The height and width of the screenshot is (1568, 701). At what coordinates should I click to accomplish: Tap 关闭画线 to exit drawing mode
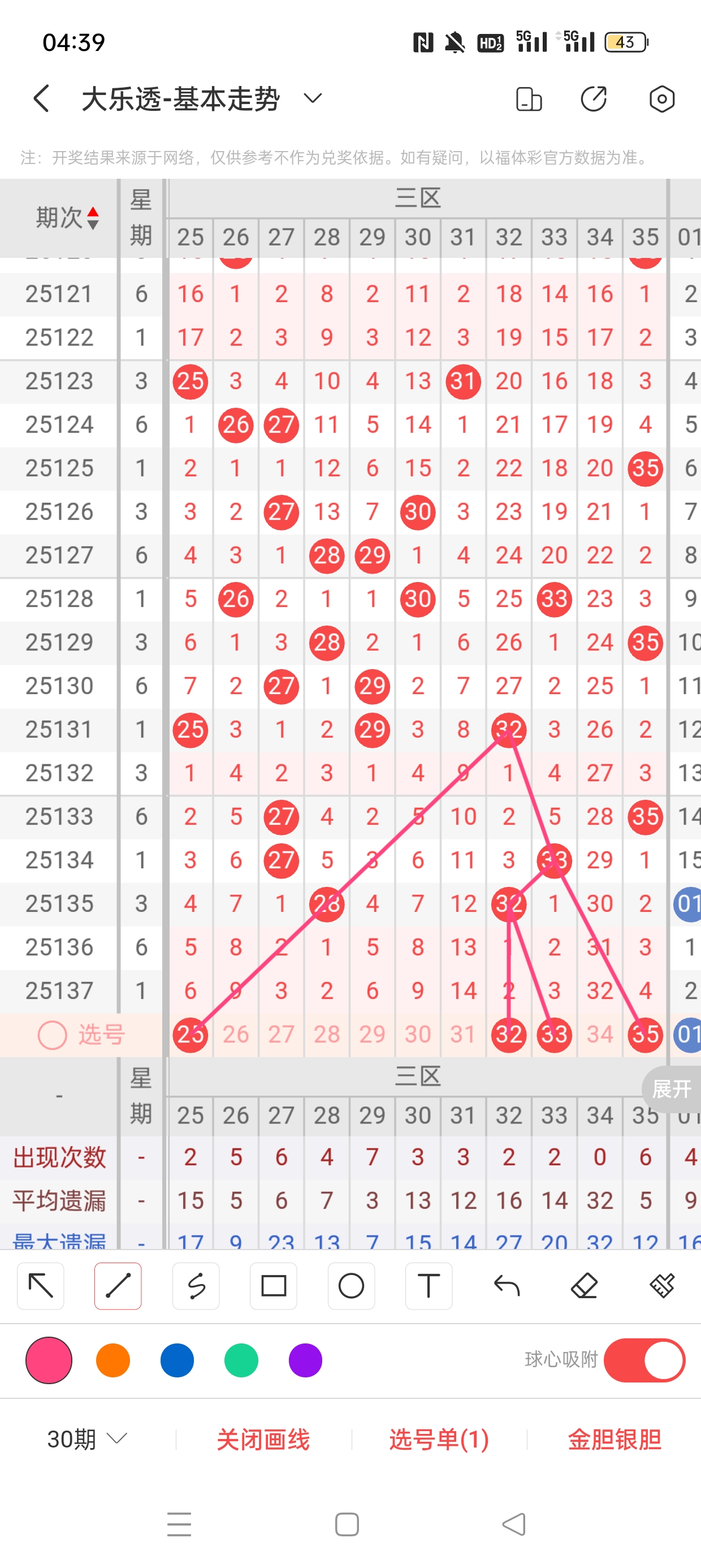[x=263, y=1439]
